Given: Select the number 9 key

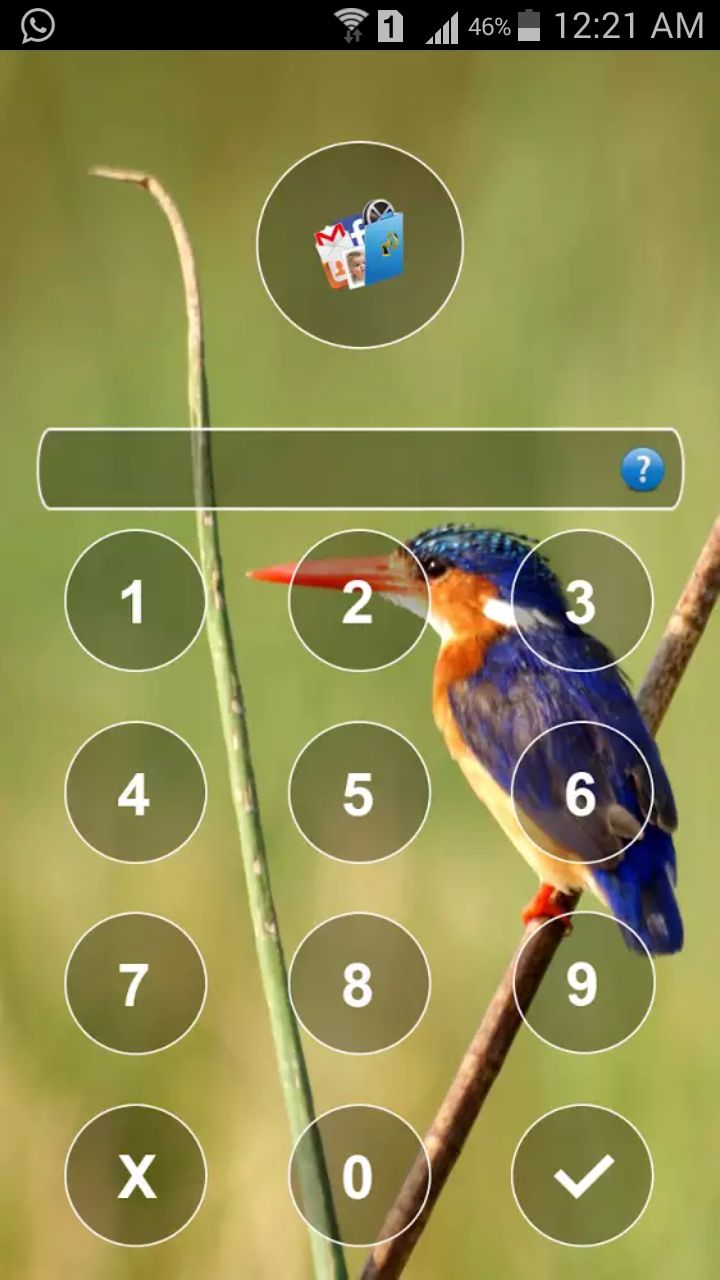Looking at the screenshot, I should 582,983.
